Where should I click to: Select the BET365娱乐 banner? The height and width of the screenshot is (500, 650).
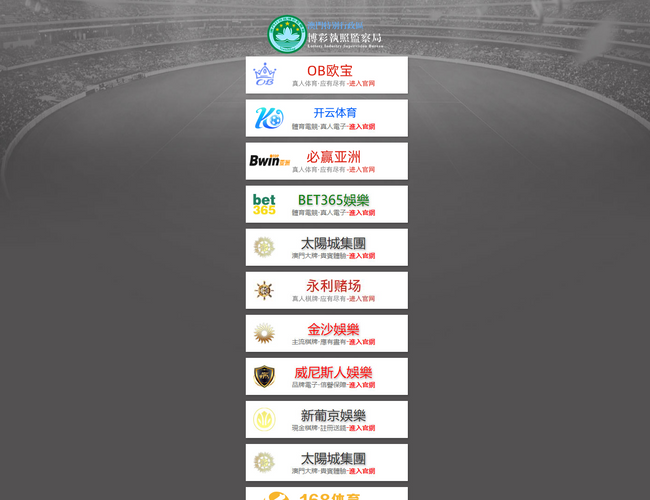pyautogui.click(x=327, y=204)
